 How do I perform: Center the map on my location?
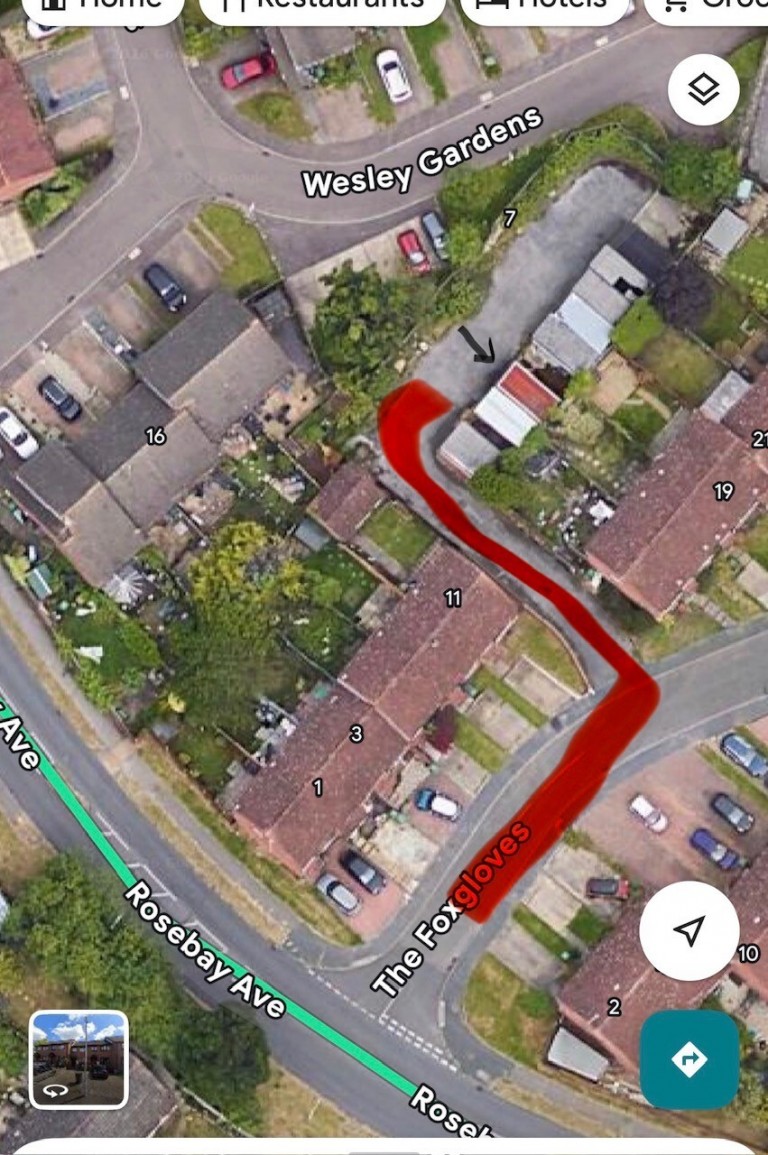(x=689, y=931)
